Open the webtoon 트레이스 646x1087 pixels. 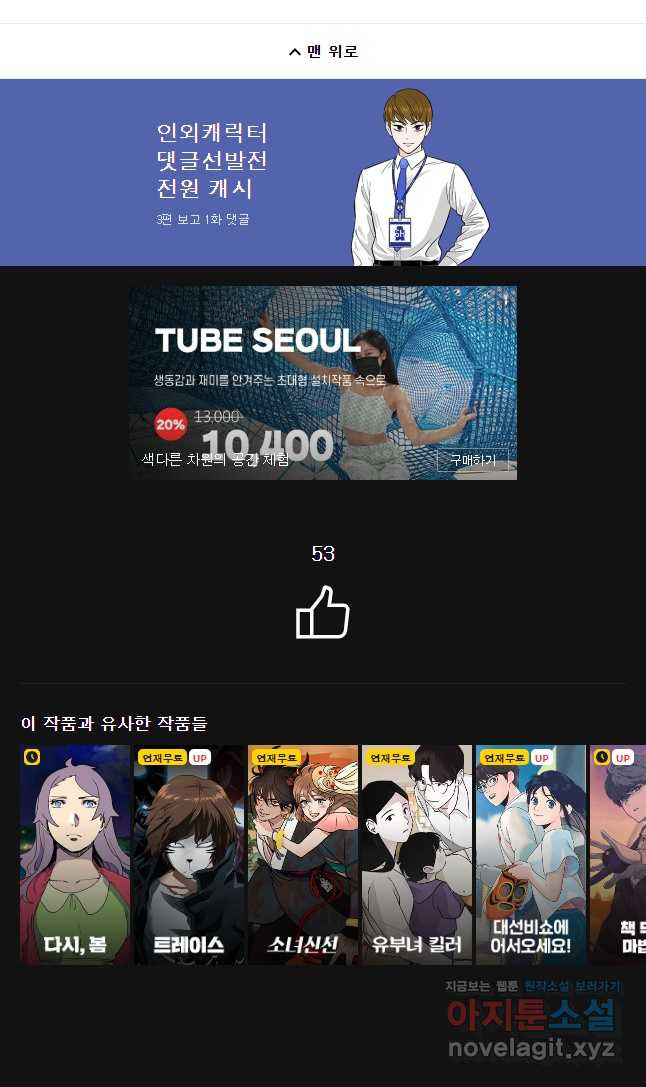[189, 855]
